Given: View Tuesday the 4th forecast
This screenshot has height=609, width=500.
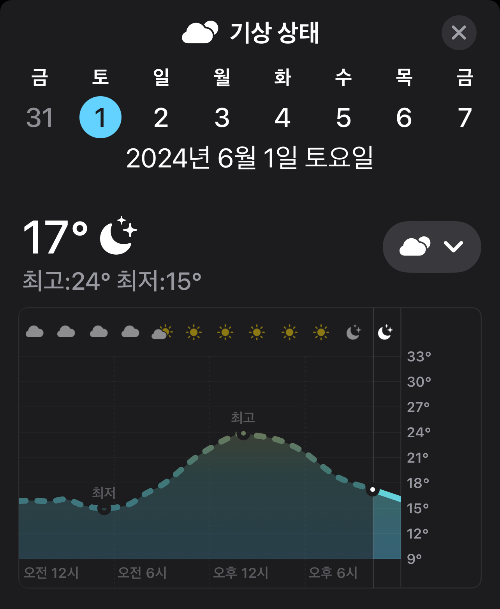Looking at the screenshot, I should [282, 117].
